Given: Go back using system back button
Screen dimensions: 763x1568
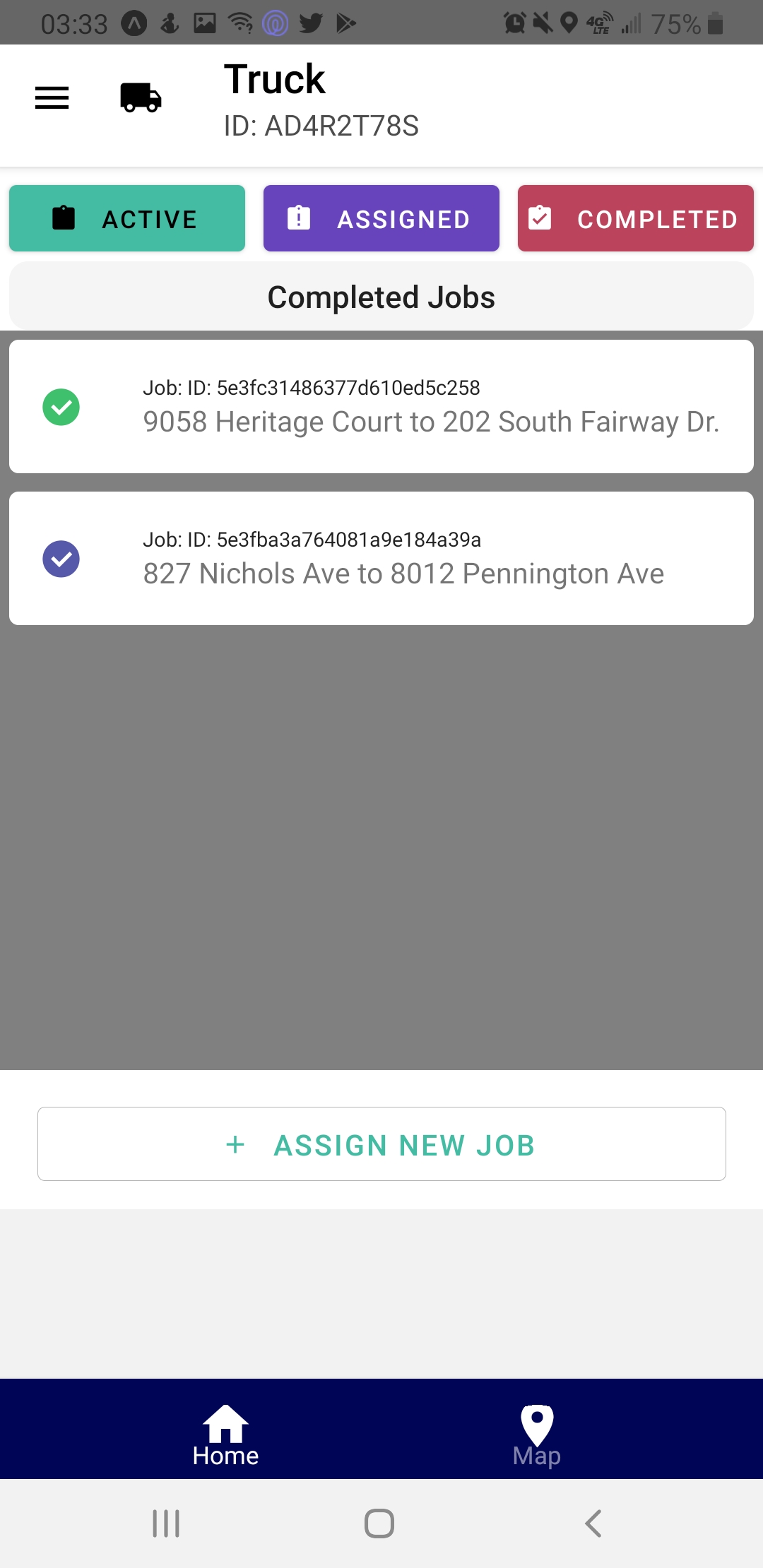Looking at the screenshot, I should 593,1524.
